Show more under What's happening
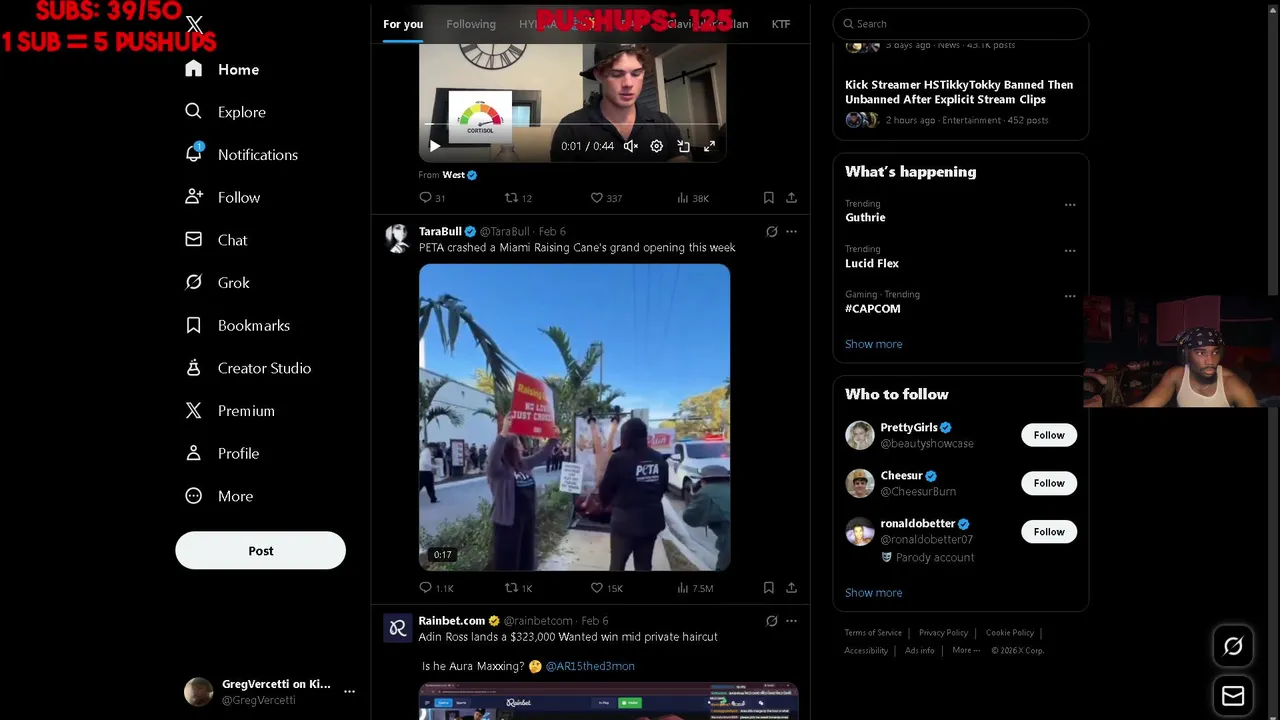Image resolution: width=1280 pixels, height=720 pixels. pos(873,344)
